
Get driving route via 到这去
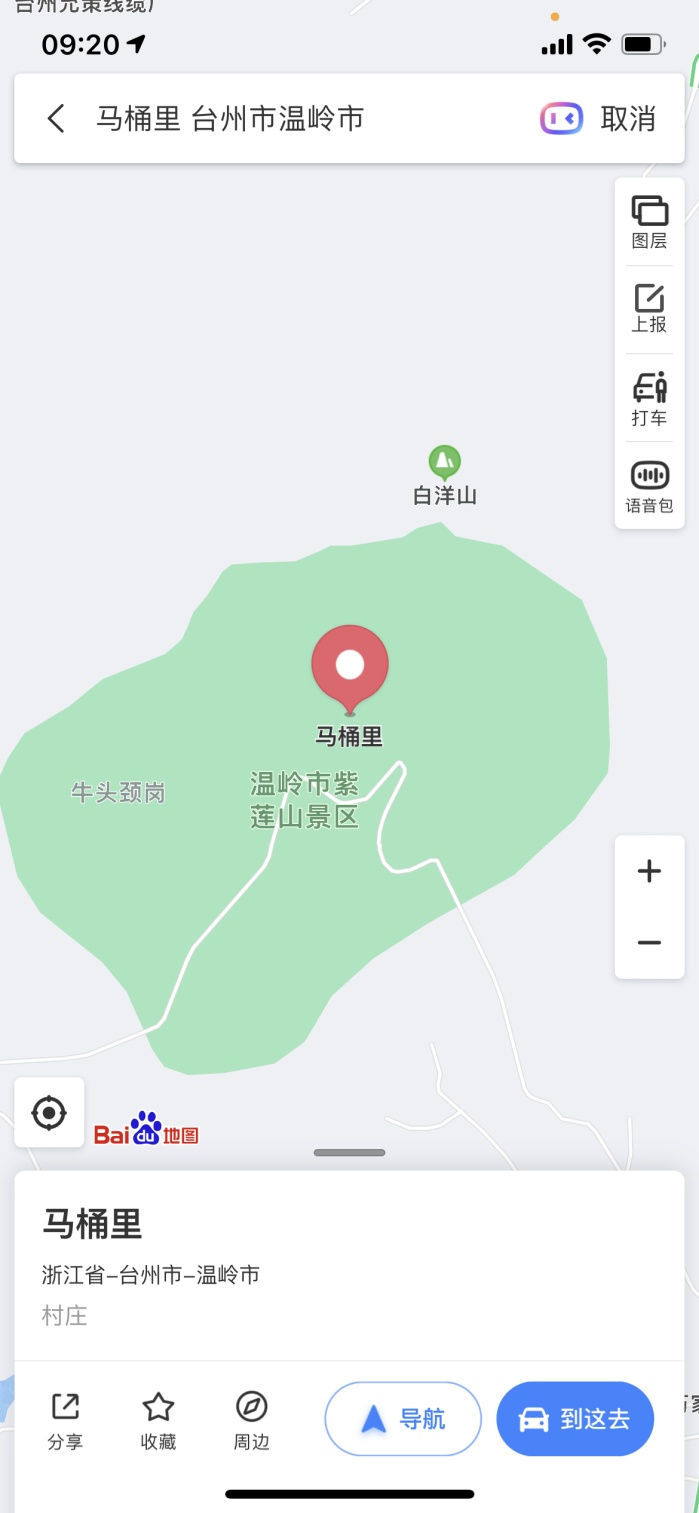[x=575, y=1419]
